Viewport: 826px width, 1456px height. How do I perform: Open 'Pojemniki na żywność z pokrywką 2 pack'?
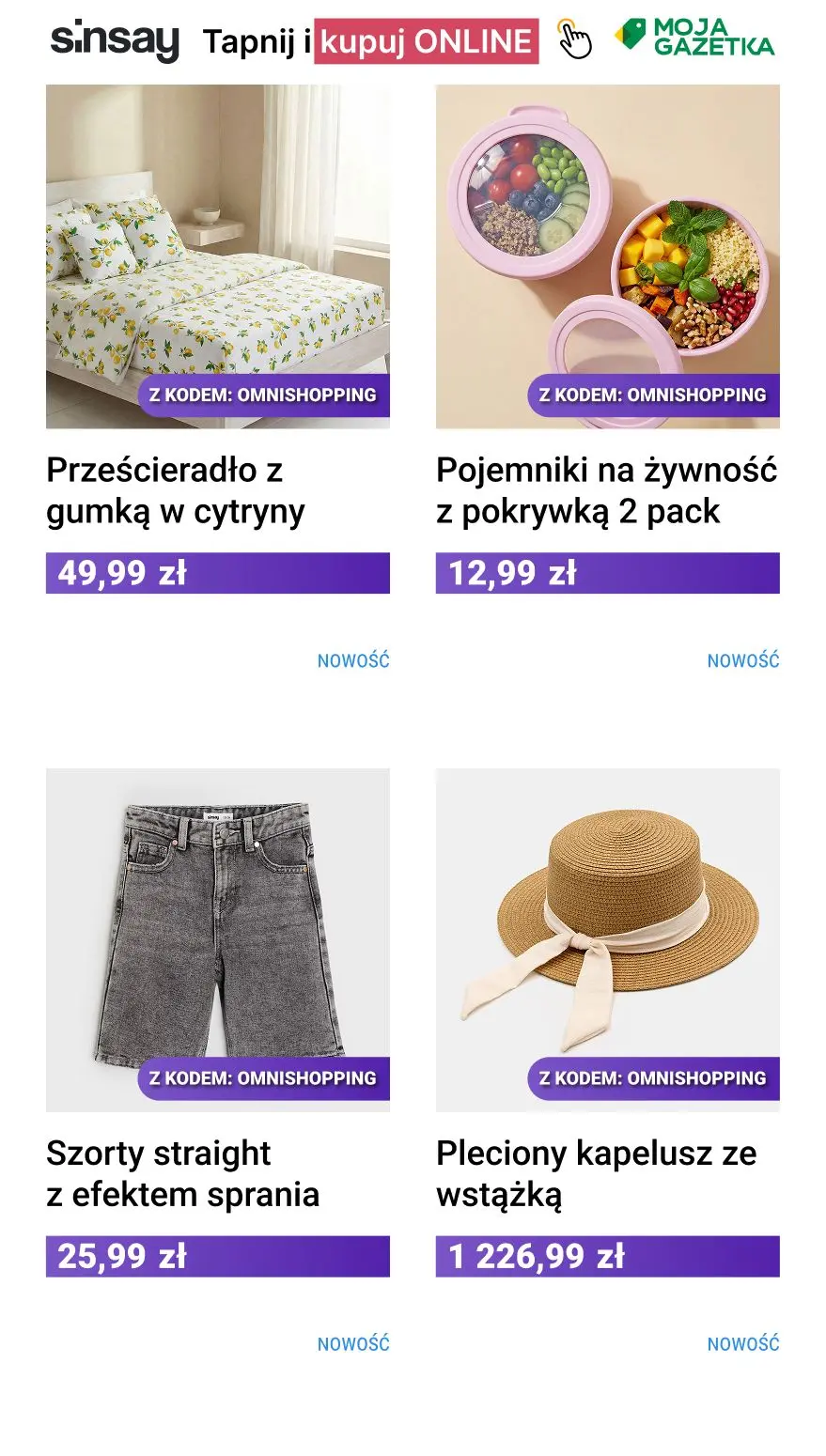click(606, 488)
